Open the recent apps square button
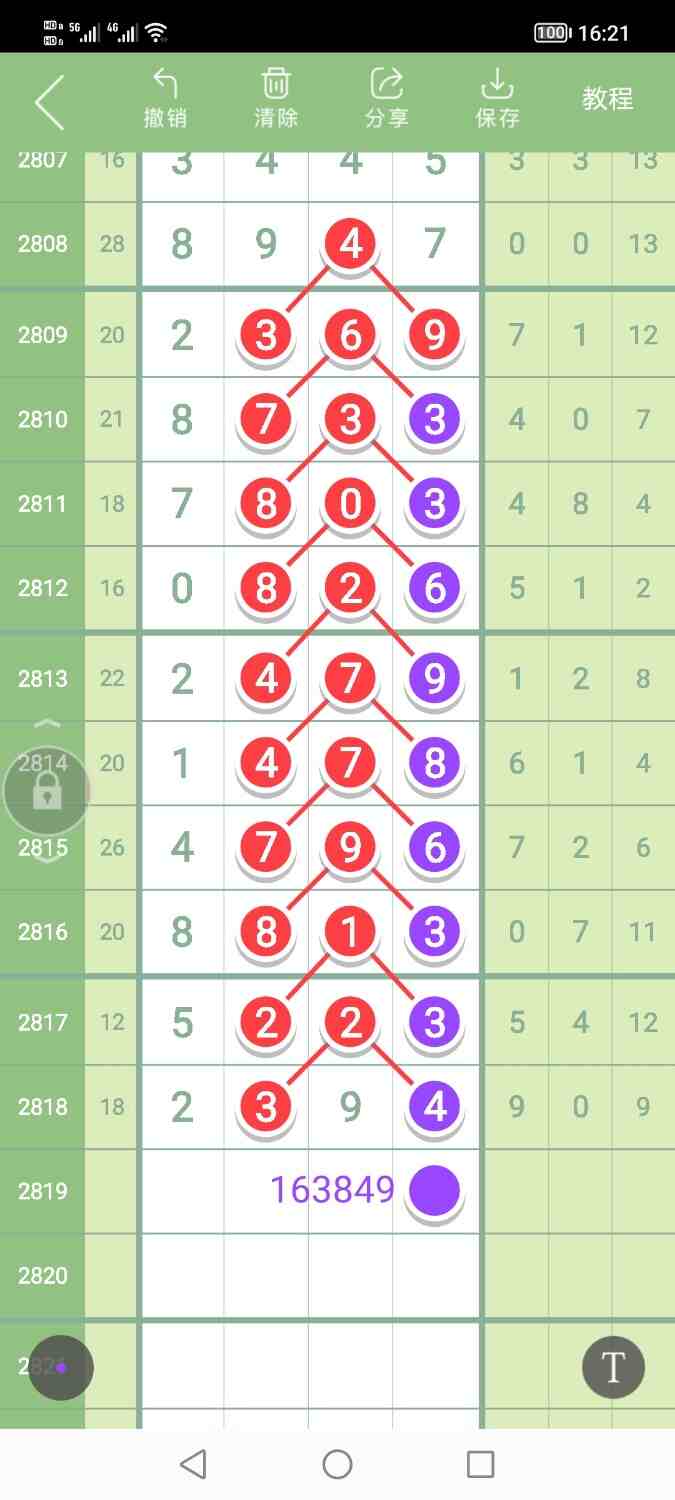This screenshot has height=1500, width=675. tap(480, 1464)
